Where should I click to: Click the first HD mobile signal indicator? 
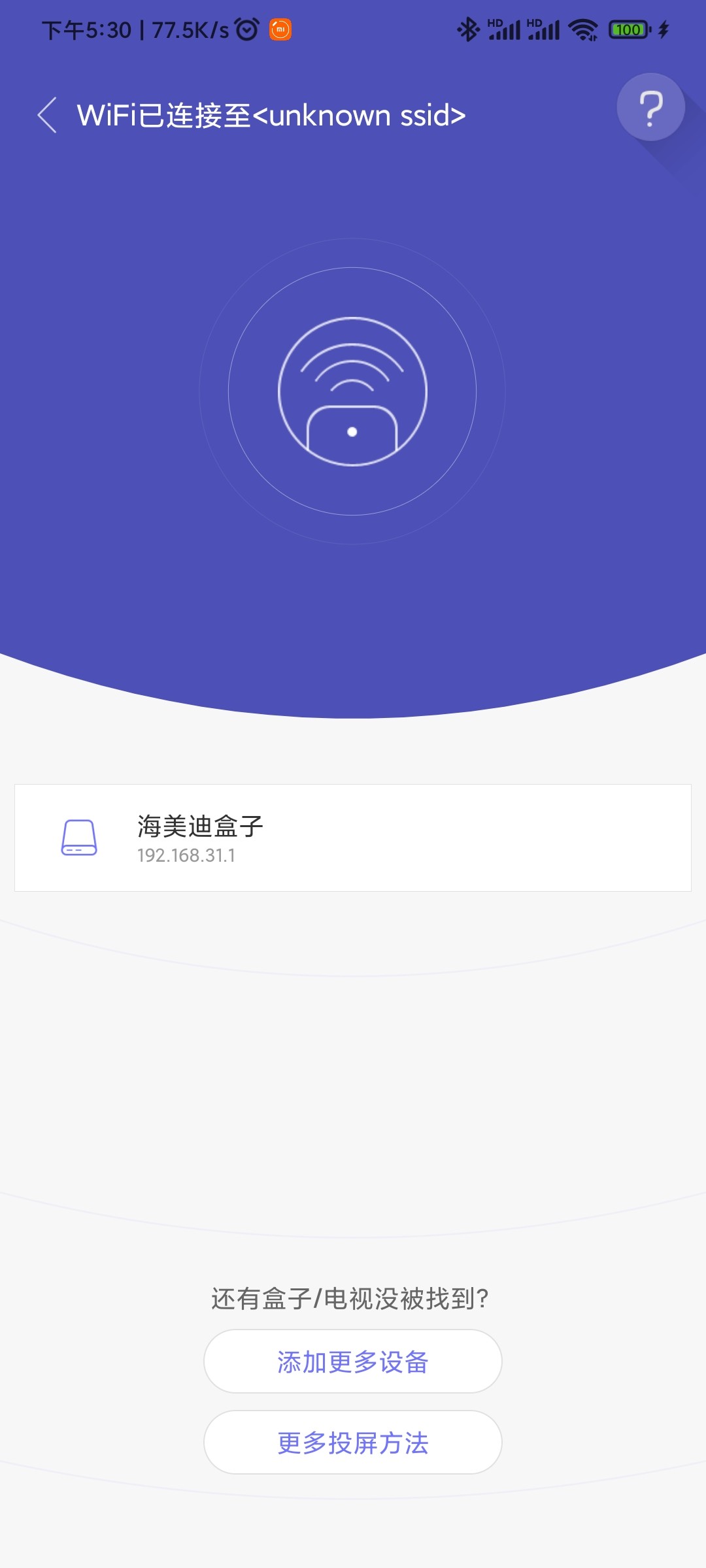click(x=502, y=29)
